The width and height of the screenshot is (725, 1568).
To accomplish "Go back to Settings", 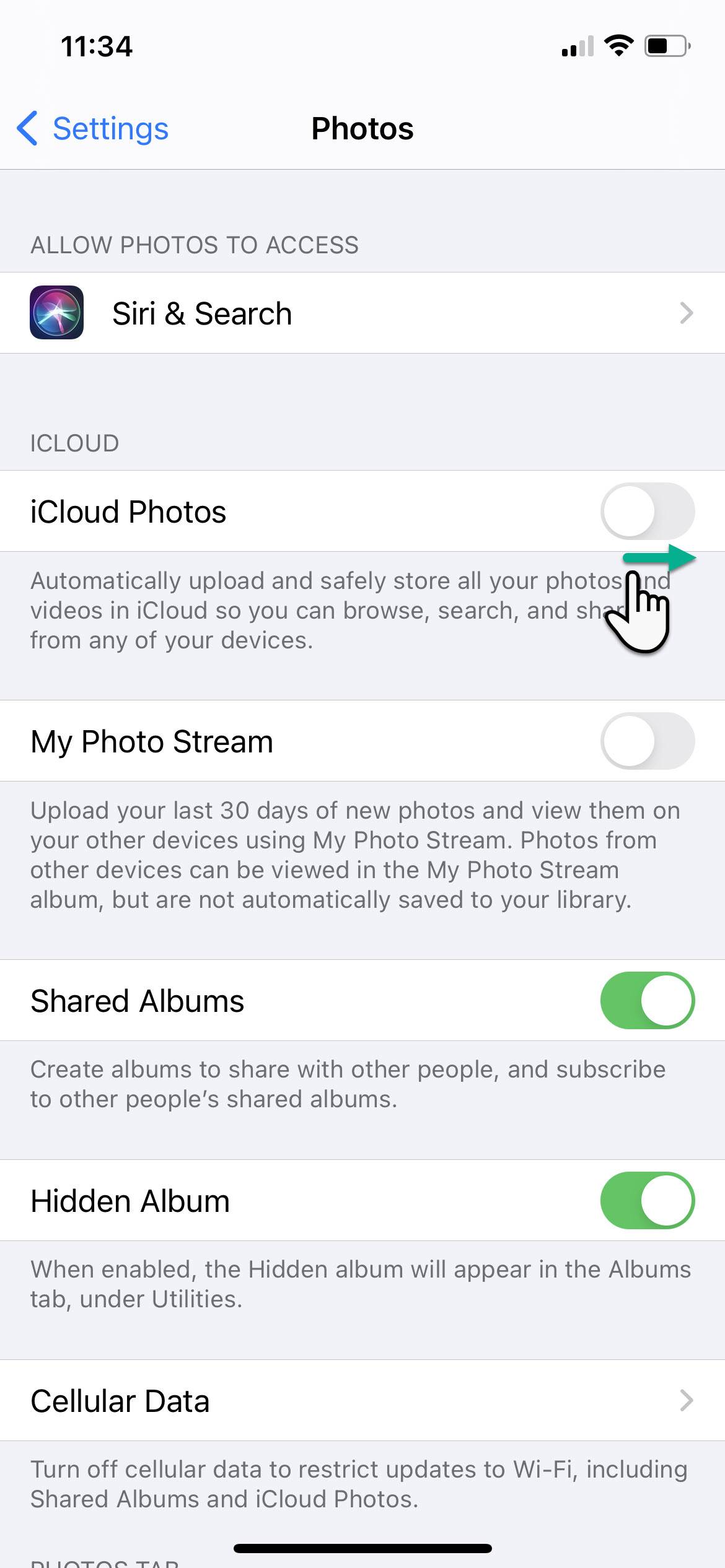I will 93,129.
